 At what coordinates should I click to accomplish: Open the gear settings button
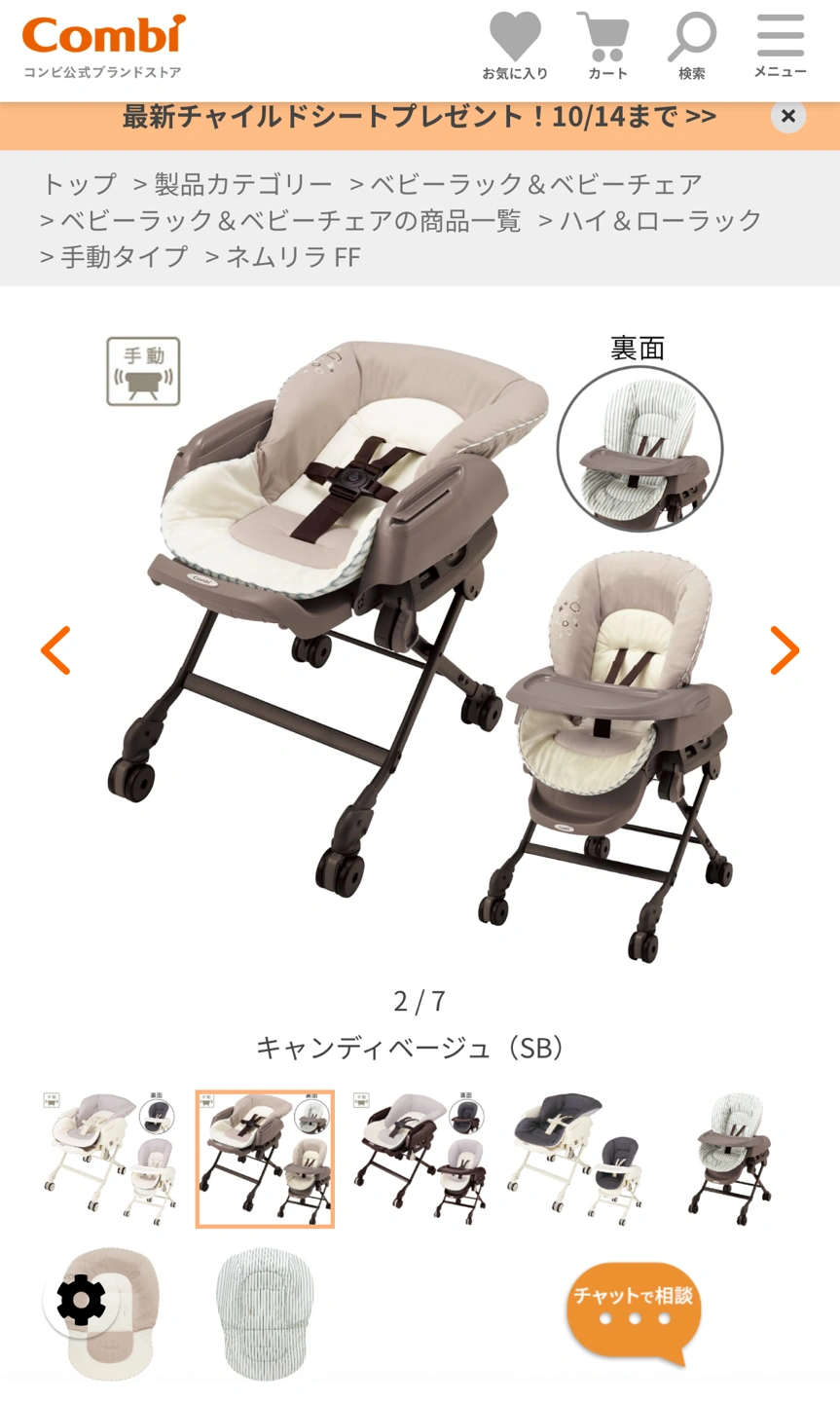pos(81,1300)
